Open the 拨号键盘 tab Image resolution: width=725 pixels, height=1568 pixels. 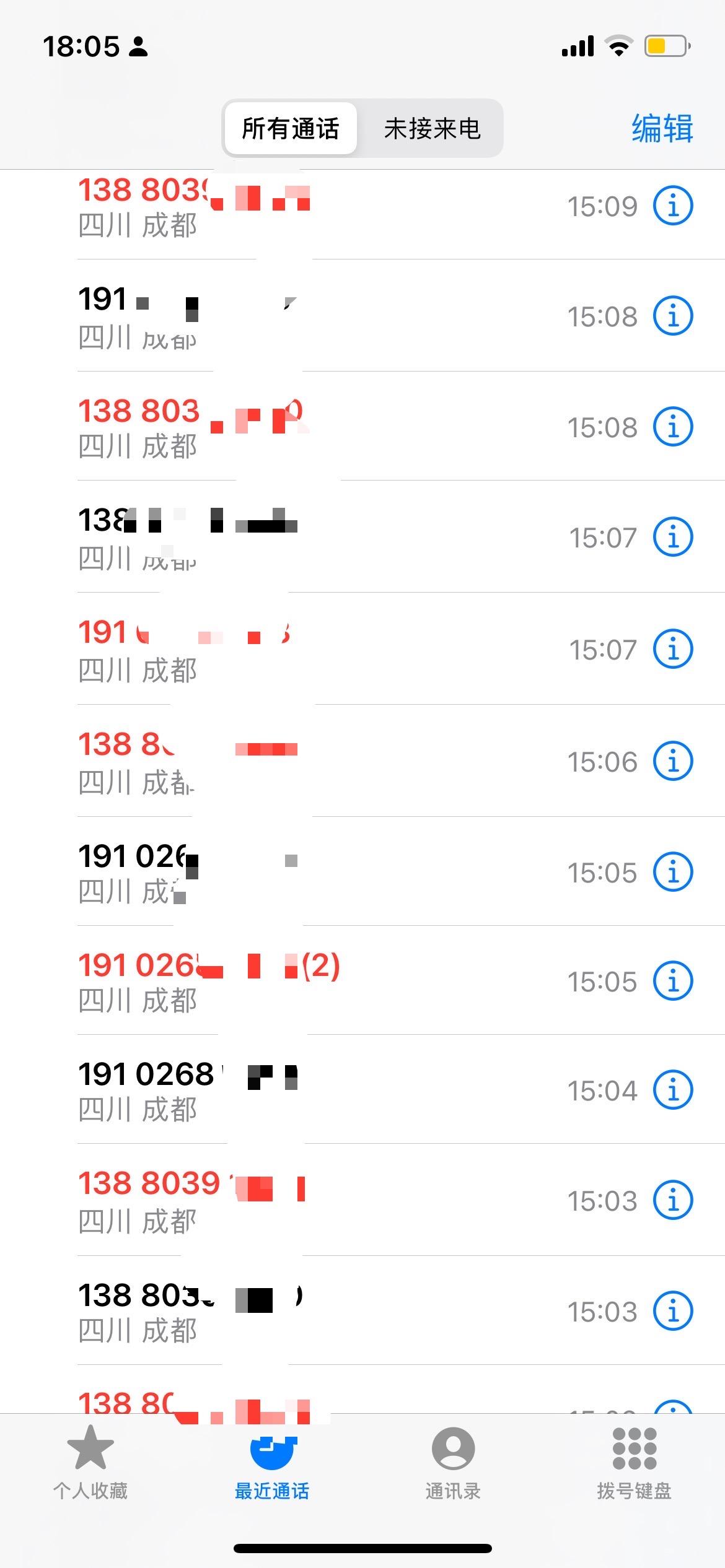click(x=634, y=1463)
